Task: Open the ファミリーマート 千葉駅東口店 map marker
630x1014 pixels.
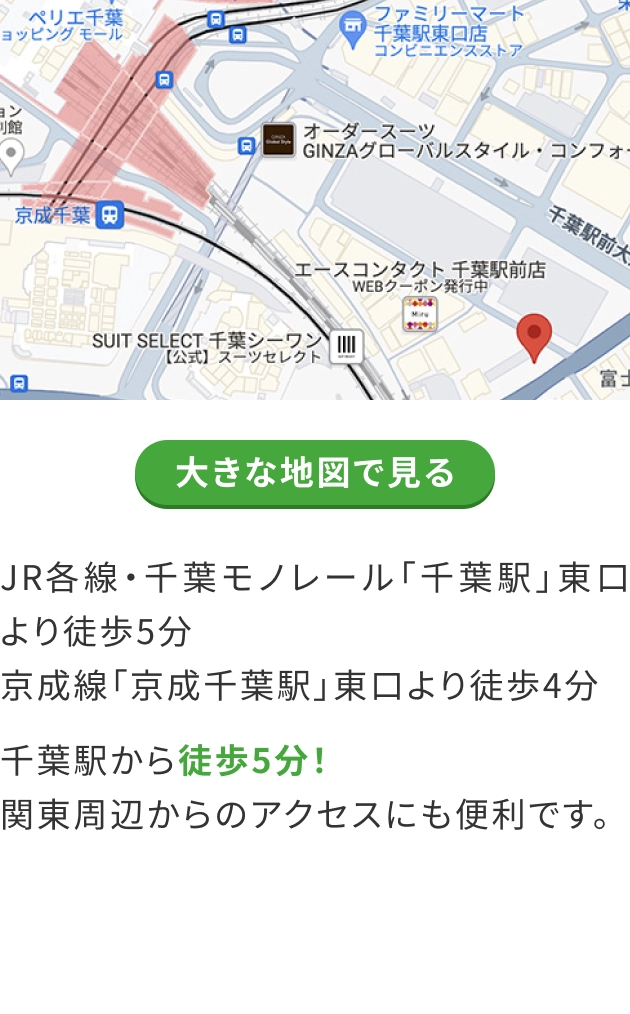Action: click(x=354, y=28)
